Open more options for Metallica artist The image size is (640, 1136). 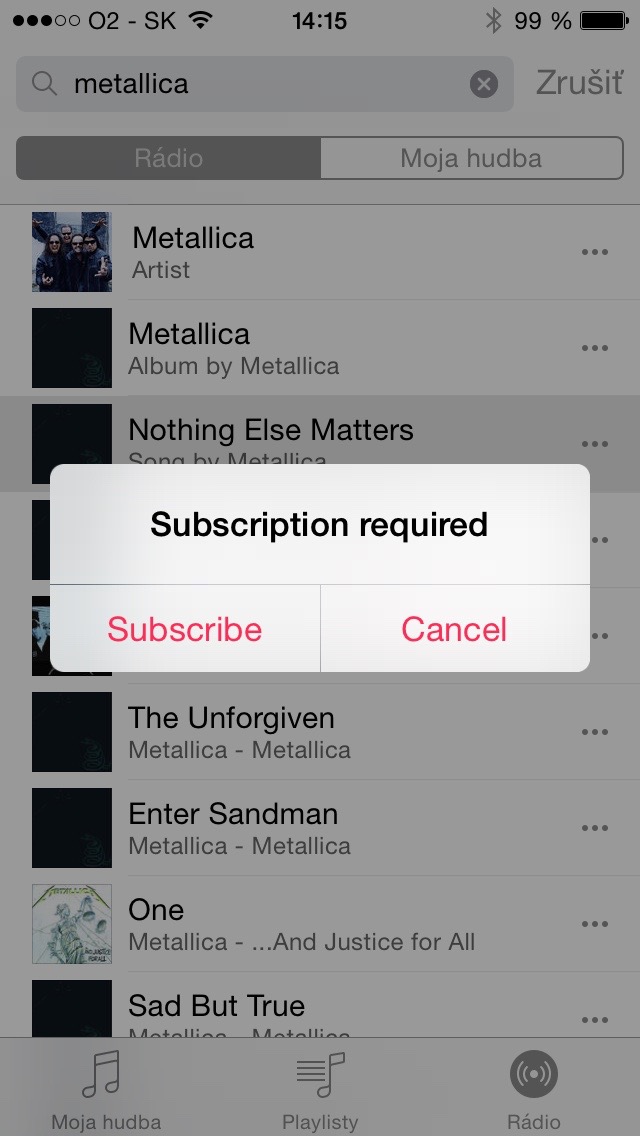coord(595,252)
